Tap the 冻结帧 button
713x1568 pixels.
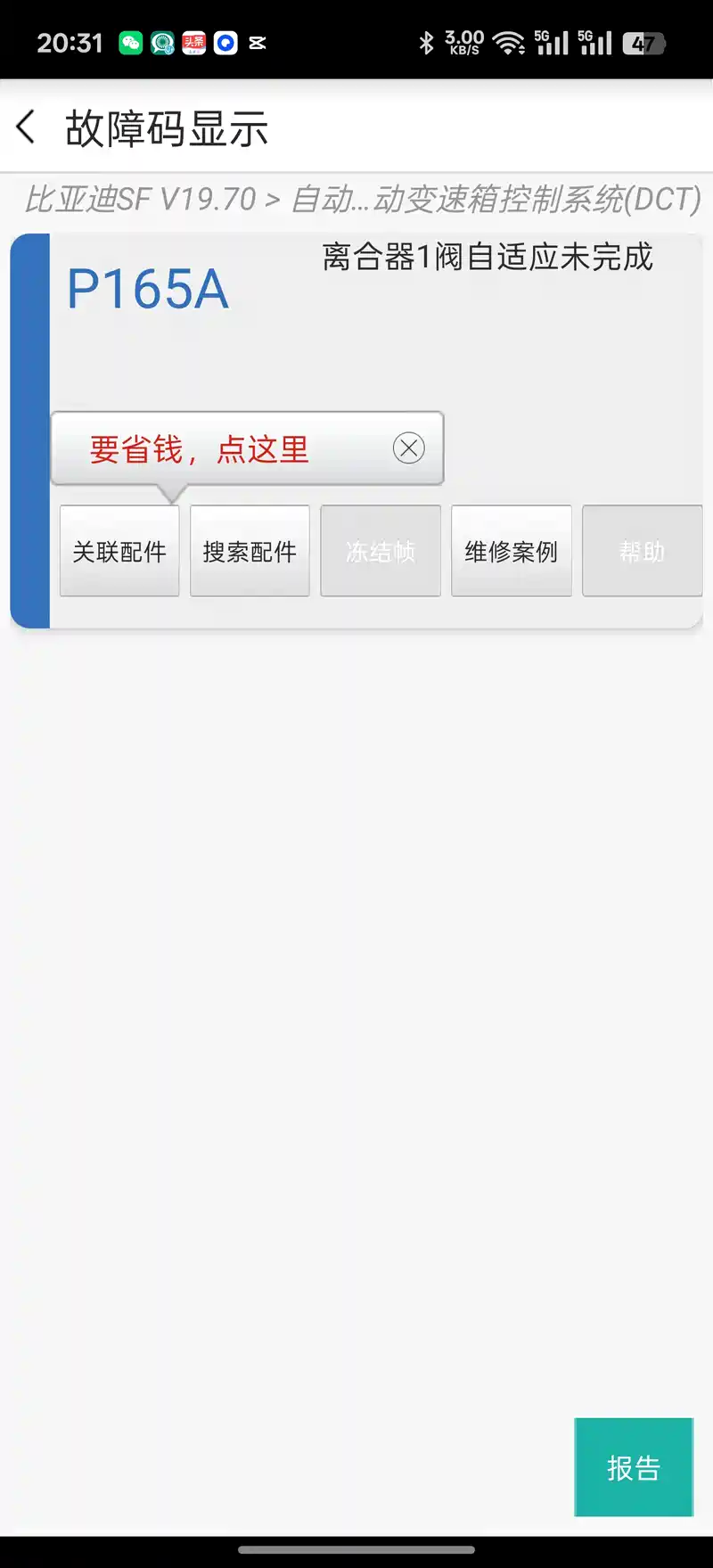click(x=381, y=551)
